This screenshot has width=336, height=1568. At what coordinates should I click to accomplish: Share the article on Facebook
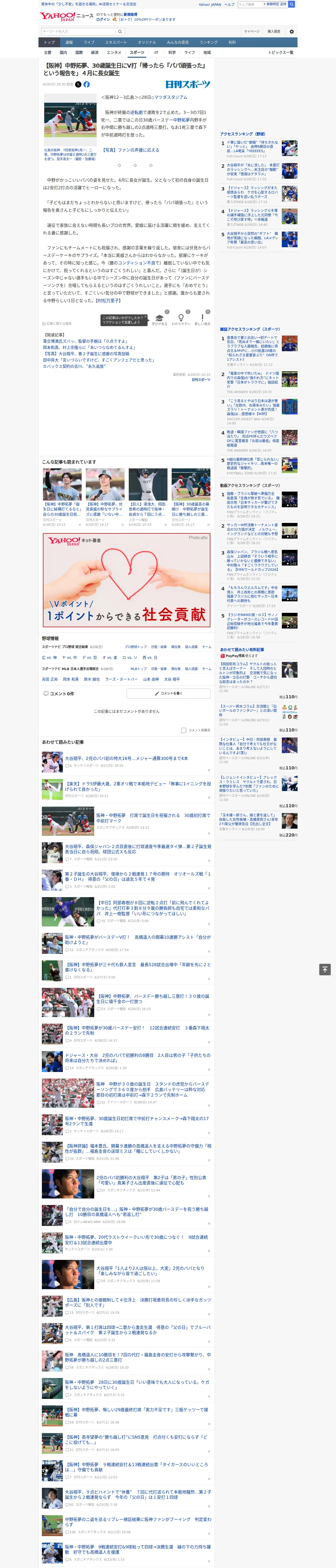(x=87, y=85)
